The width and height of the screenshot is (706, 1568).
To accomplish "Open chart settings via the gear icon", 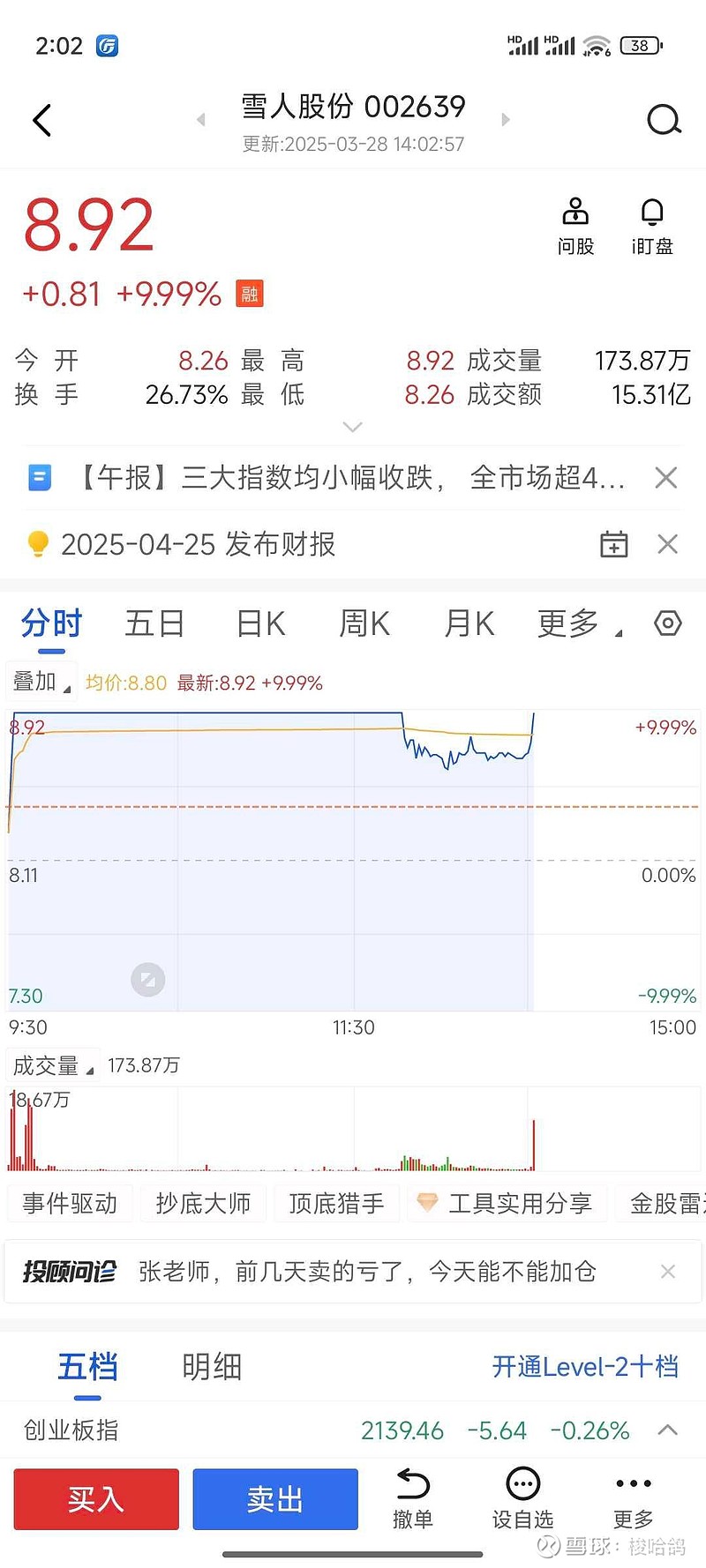I will [x=668, y=623].
